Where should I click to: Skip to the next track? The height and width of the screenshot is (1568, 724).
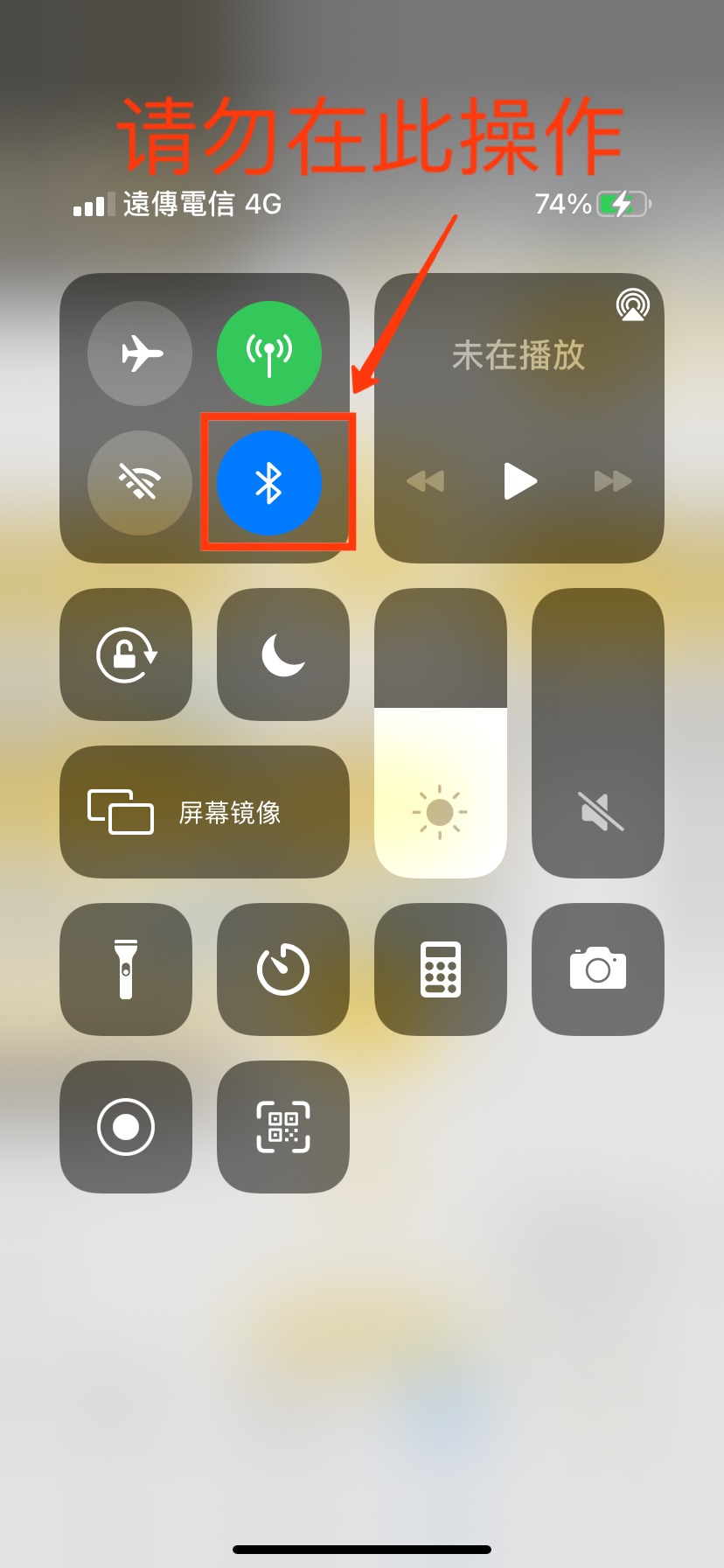coord(613,480)
